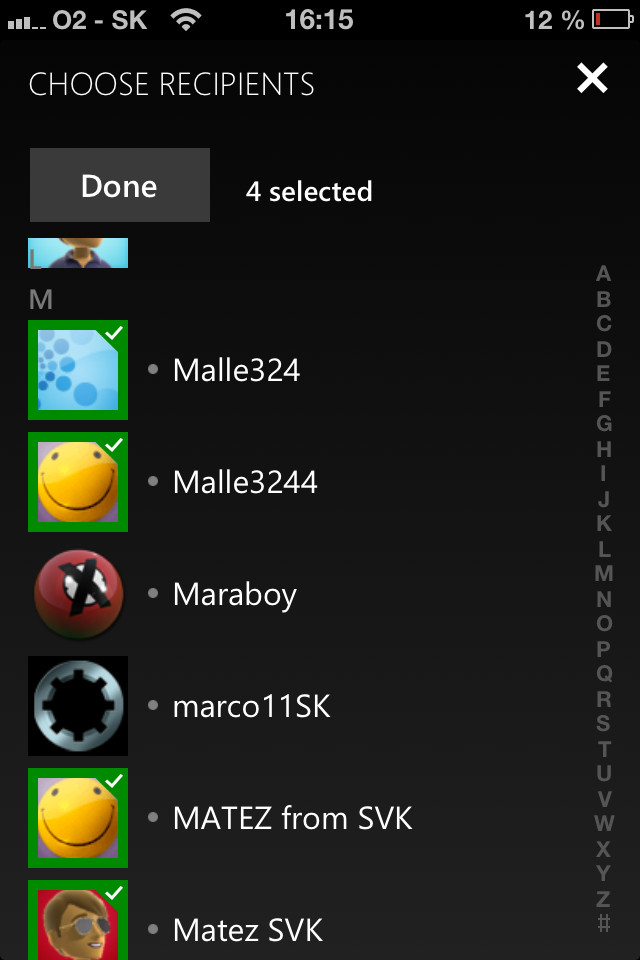Confirm selection with the Done button
640x960 pixels.
point(120,186)
